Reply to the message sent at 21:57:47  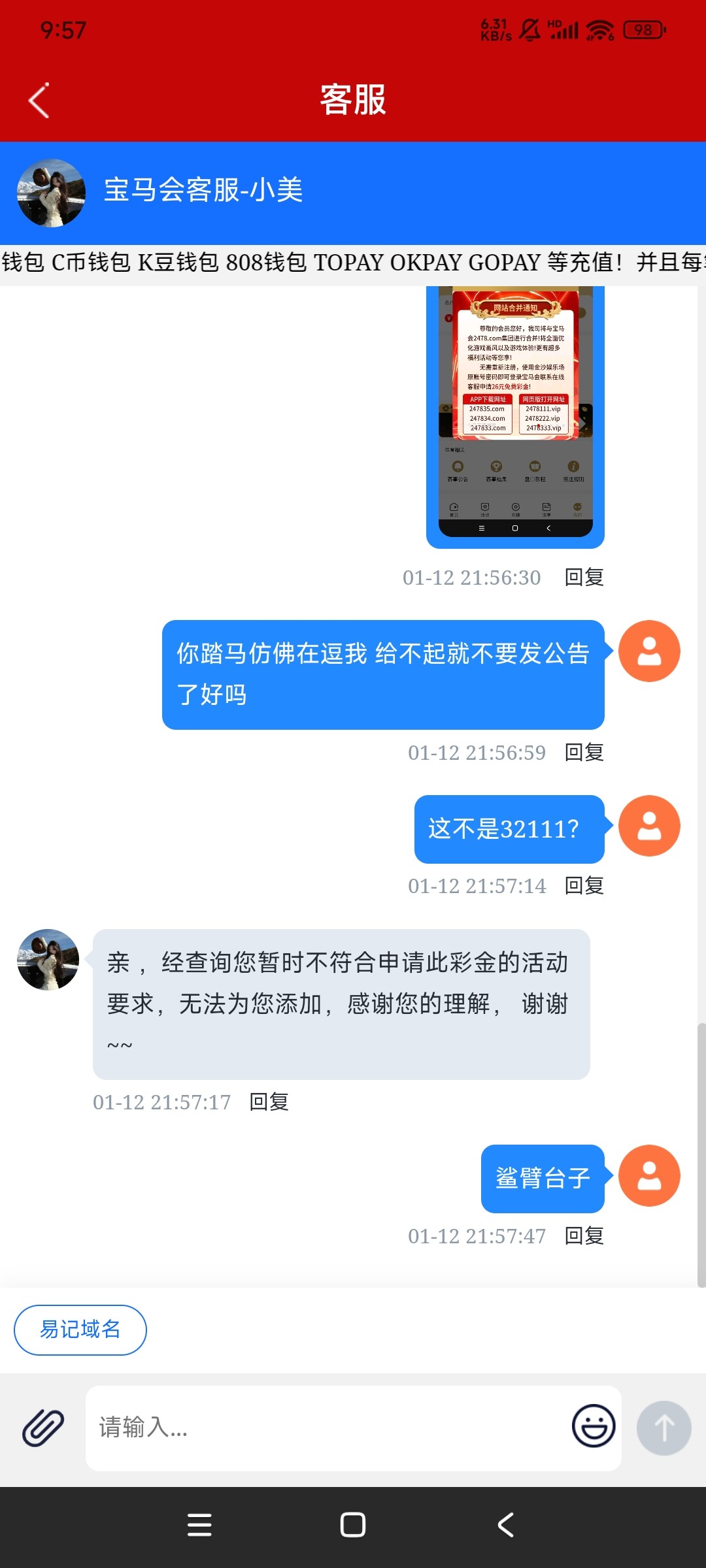tap(584, 1236)
